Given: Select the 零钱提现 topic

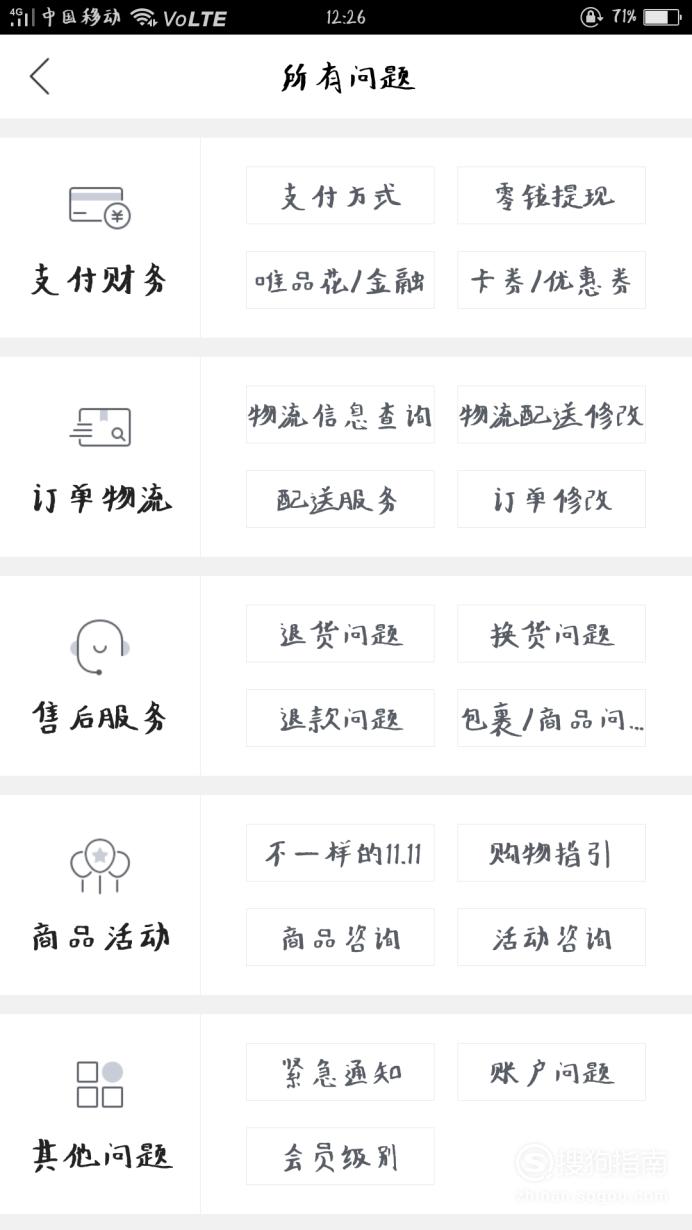Looking at the screenshot, I should pos(551,195).
